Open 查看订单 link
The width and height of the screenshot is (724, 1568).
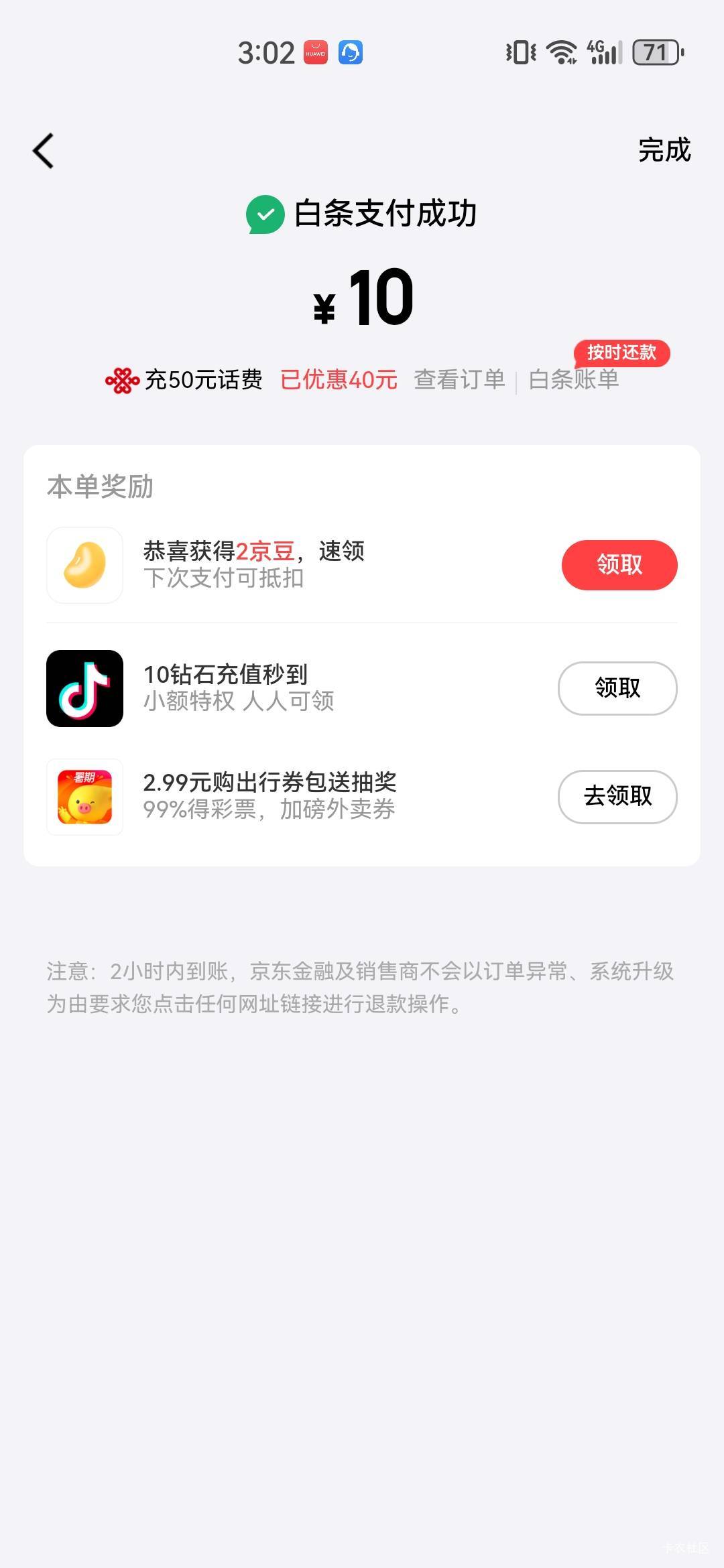(459, 380)
